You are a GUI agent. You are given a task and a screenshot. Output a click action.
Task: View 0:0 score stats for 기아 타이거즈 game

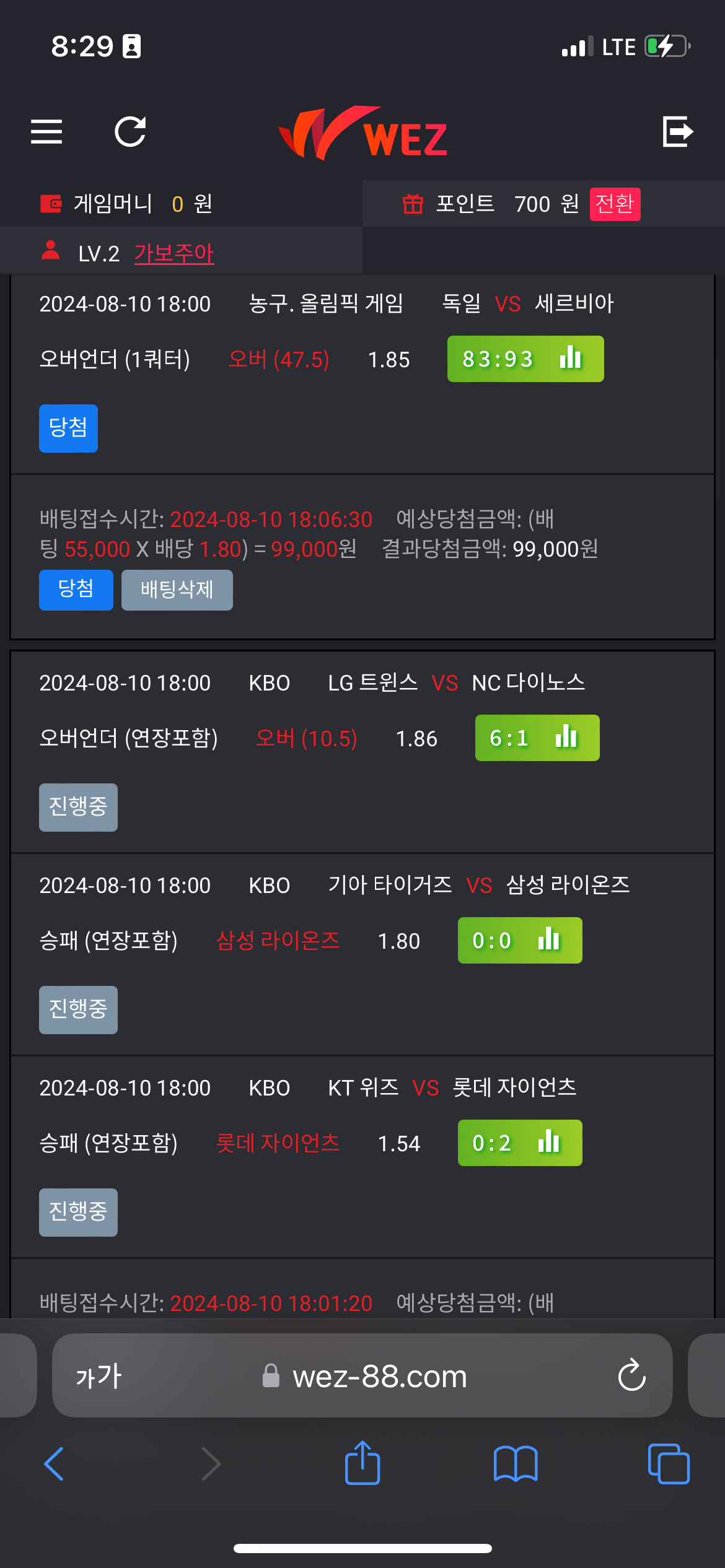click(519, 941)
